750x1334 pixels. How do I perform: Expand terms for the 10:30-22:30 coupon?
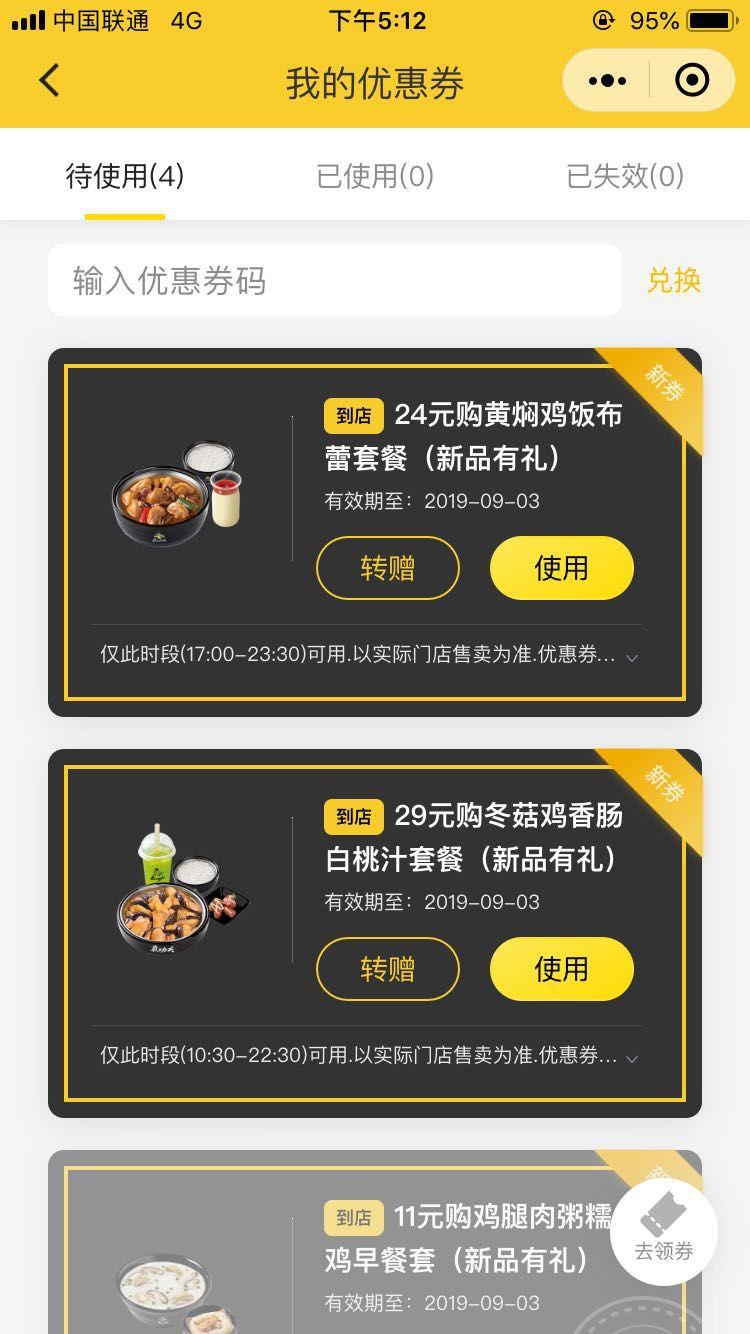pyautogui.click(x=631, y=1057)
